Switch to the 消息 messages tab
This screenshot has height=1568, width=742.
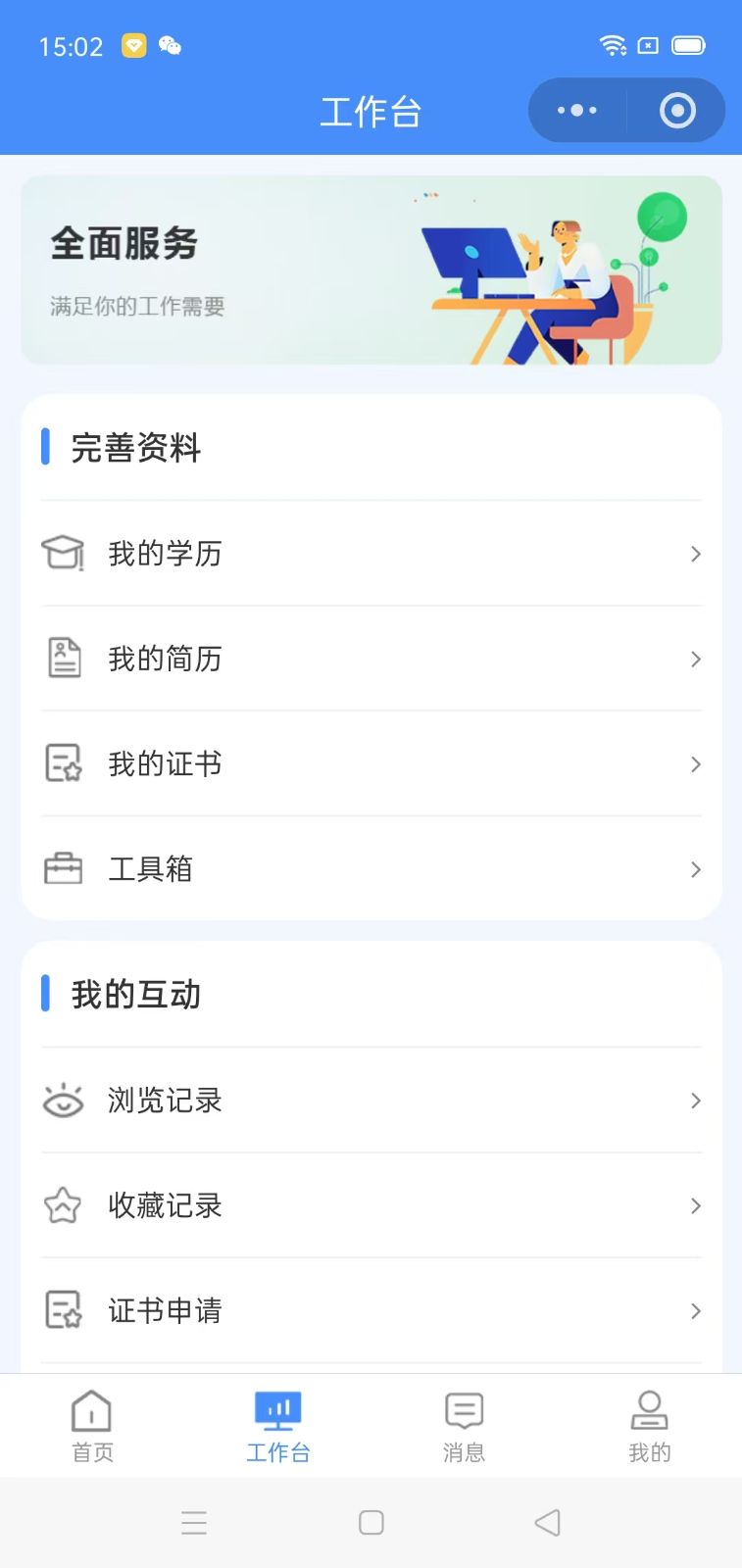point(464,1426)
